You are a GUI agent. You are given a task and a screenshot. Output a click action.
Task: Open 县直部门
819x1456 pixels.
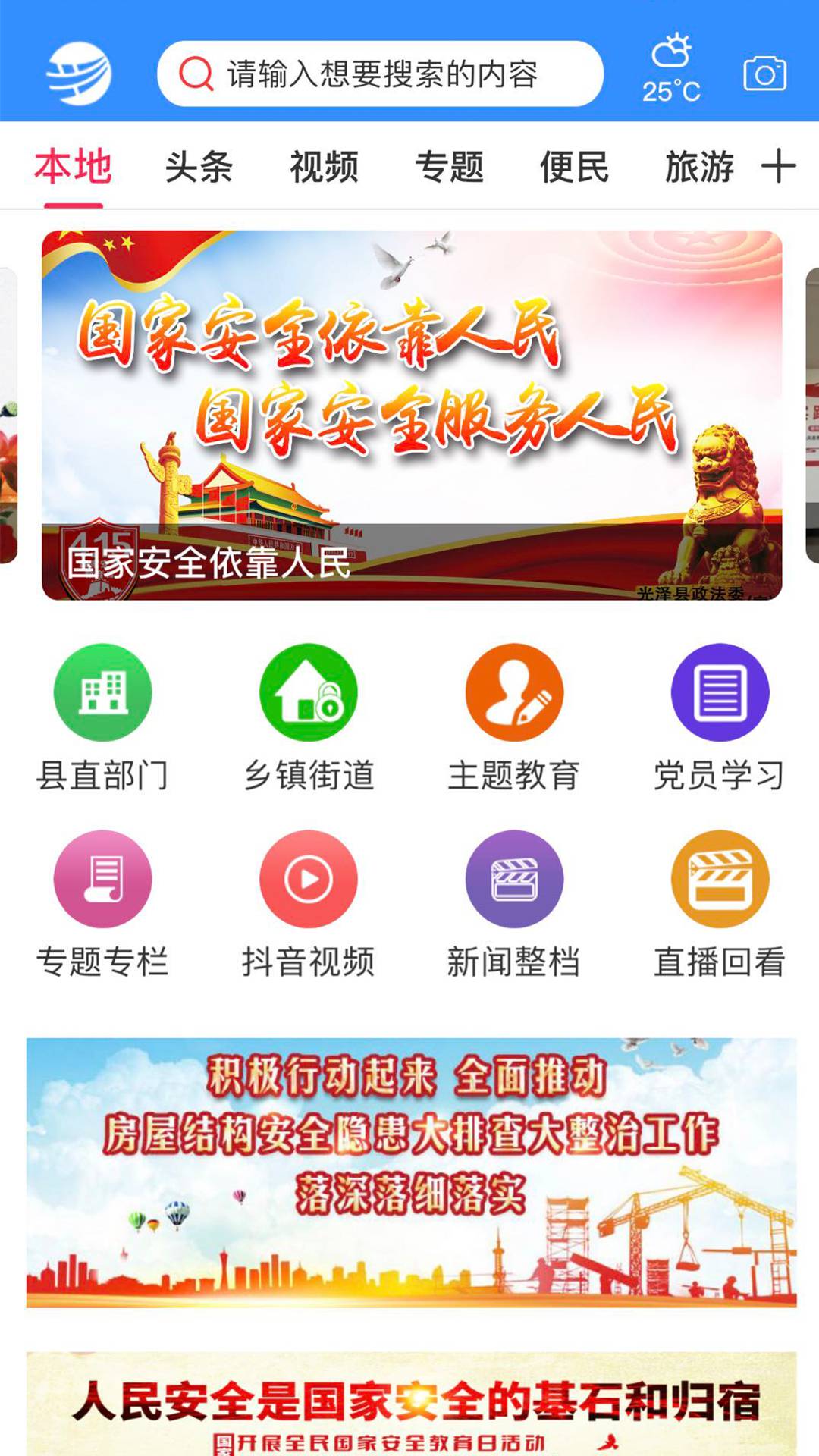[102, 717]
